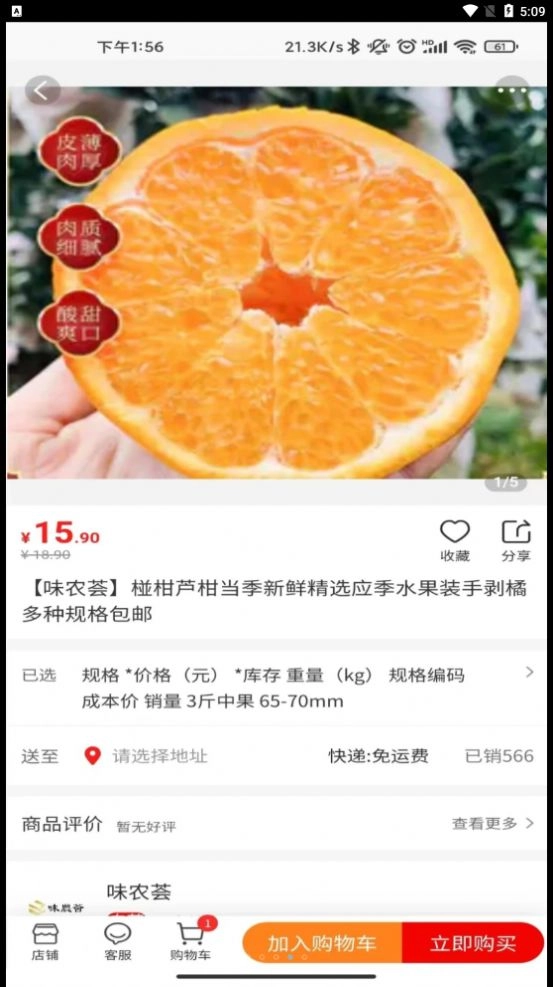553x987 pixels.
Task: Tap 加入购物车 to add to cart
Action: [x=322, y=943]
